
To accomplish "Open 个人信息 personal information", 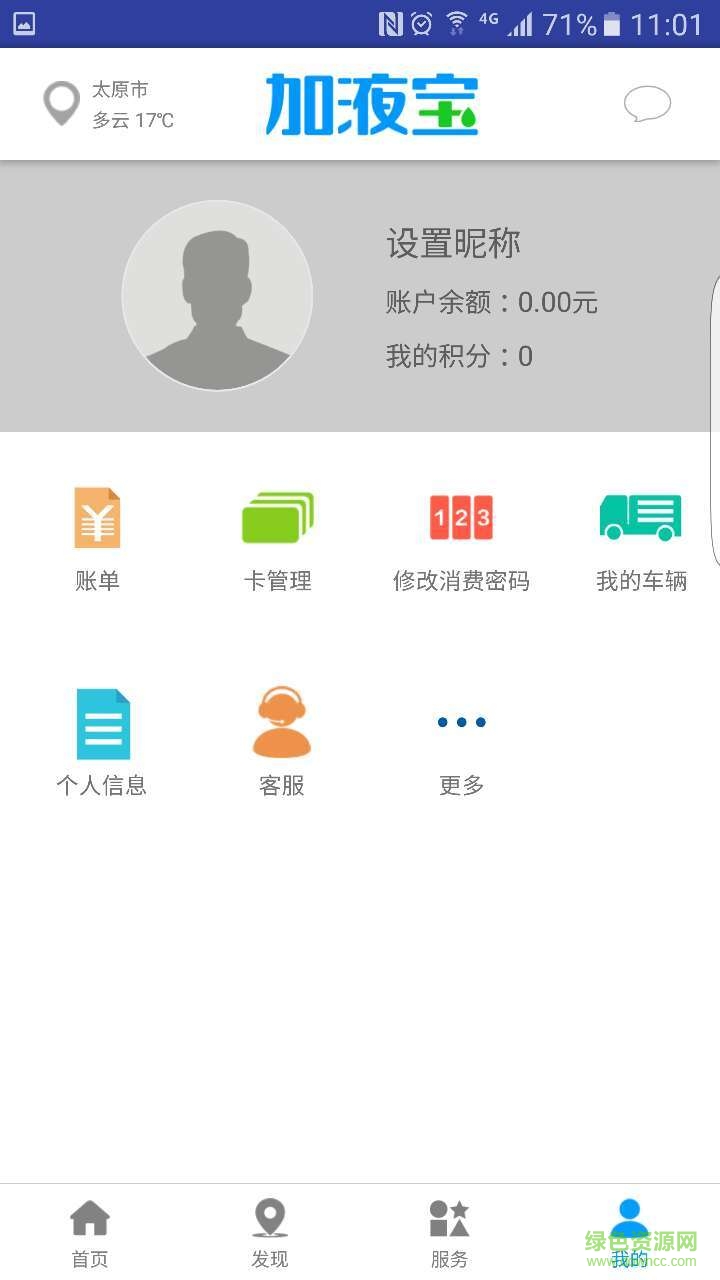I will pos(102,742).
